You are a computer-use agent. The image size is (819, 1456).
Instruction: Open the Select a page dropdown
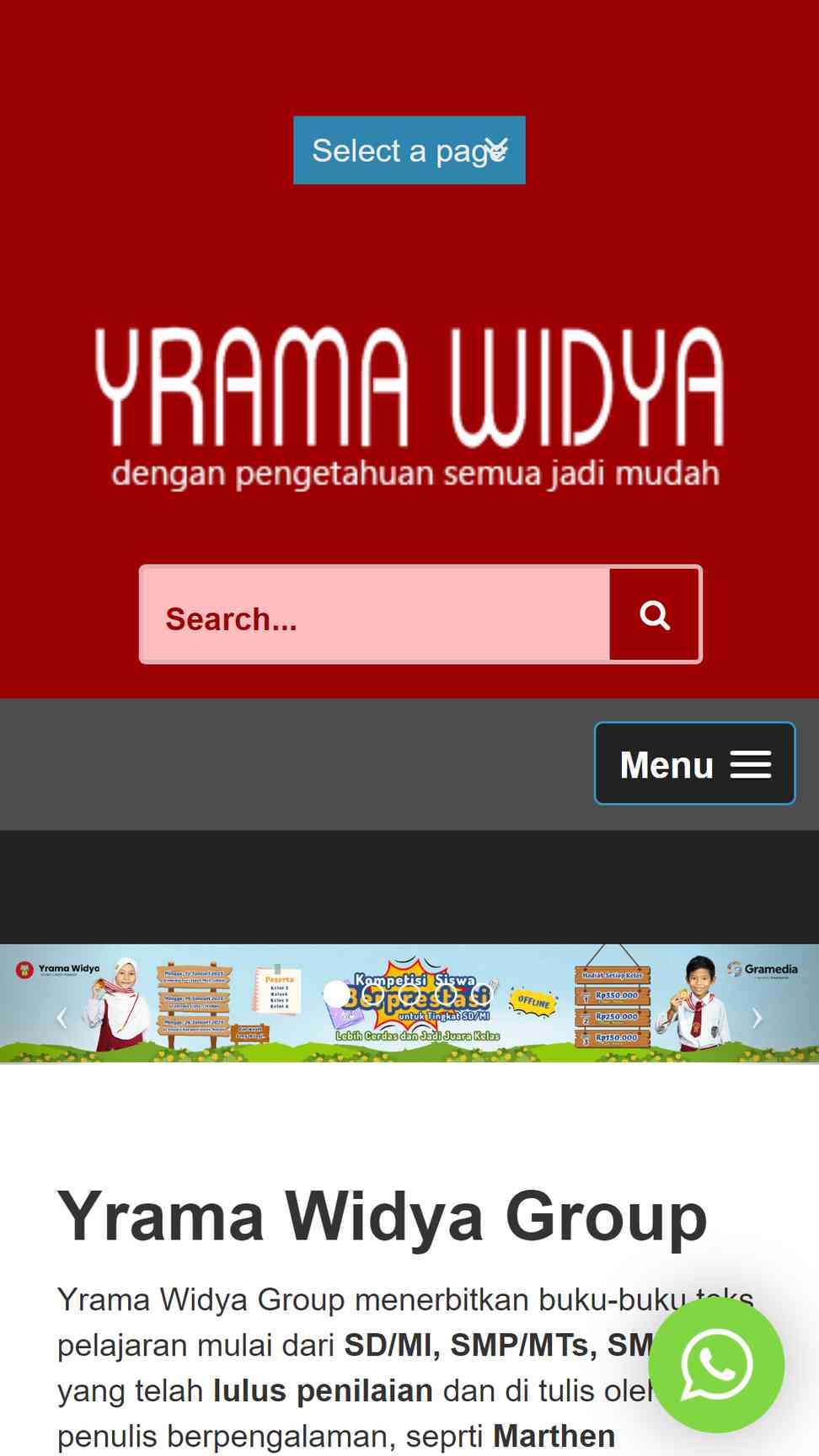pos(409,150)
